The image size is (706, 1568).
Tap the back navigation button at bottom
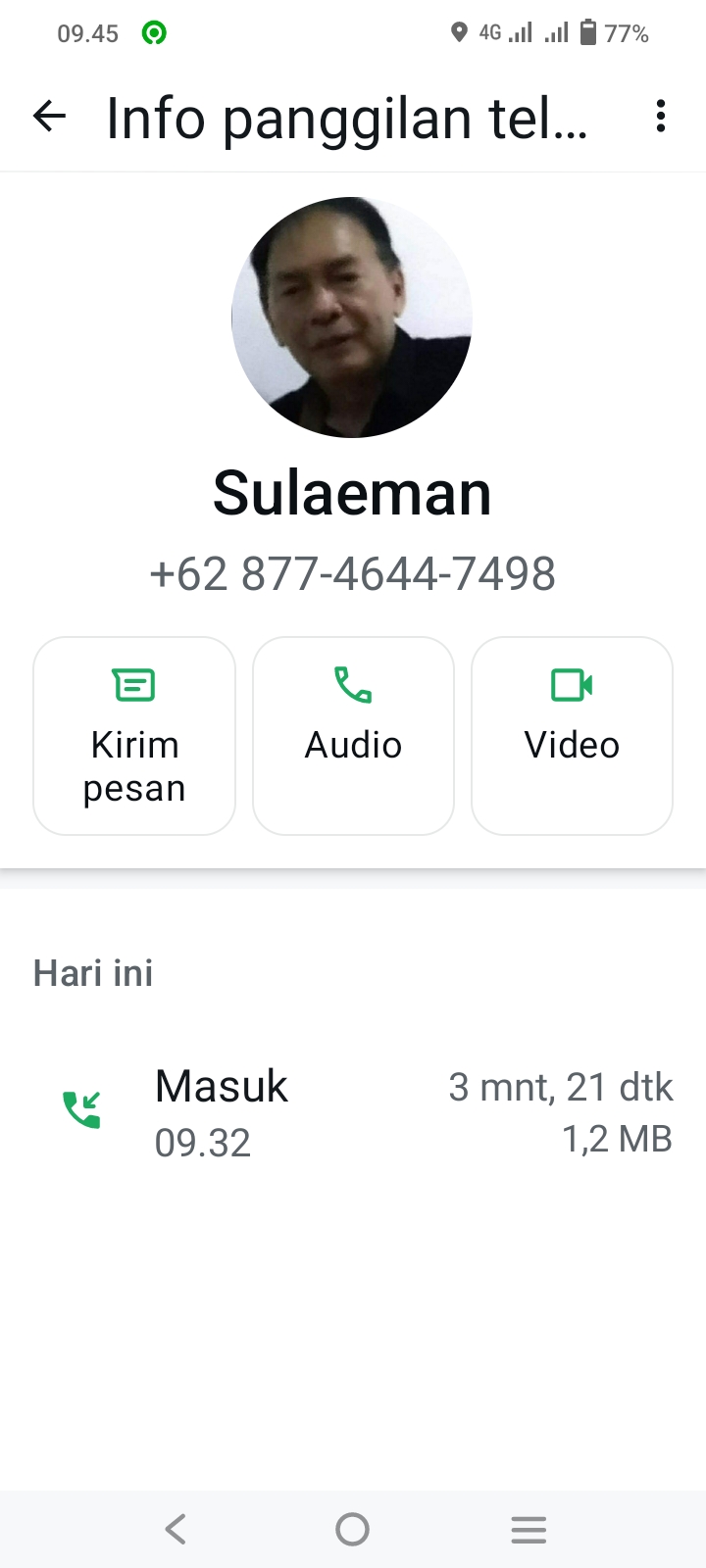tap(176, 1528)
